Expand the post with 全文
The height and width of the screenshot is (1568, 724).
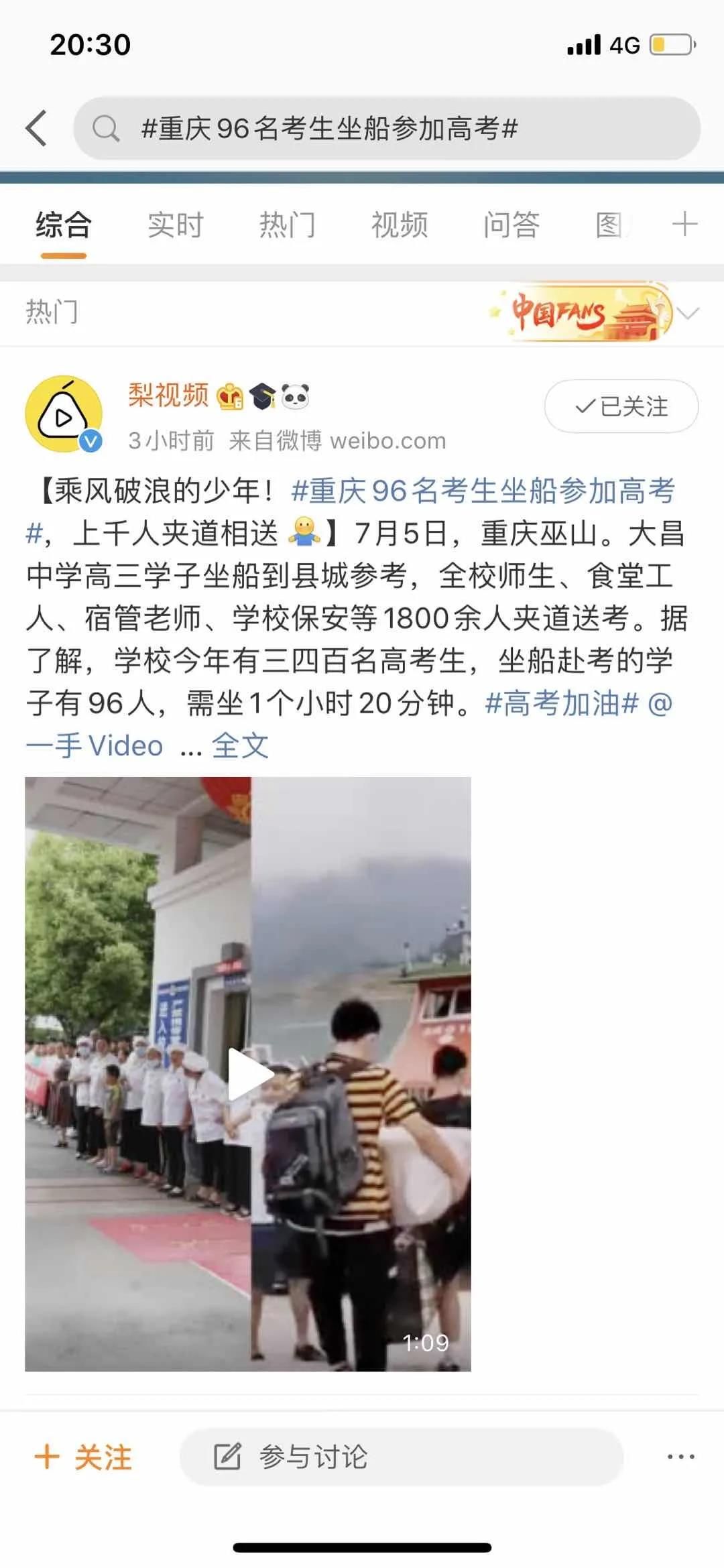point(240,745)
